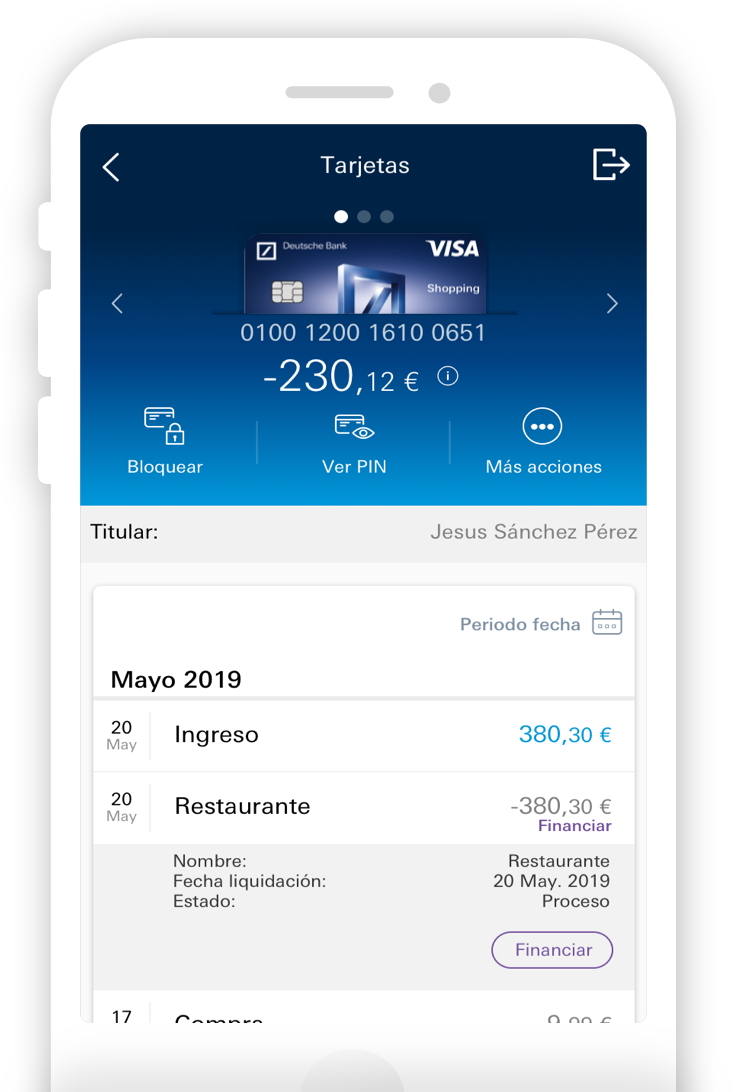This screenshot has height=1092, width=734.
Task: Select the second page indicator dot
Action: pos(364,216)
